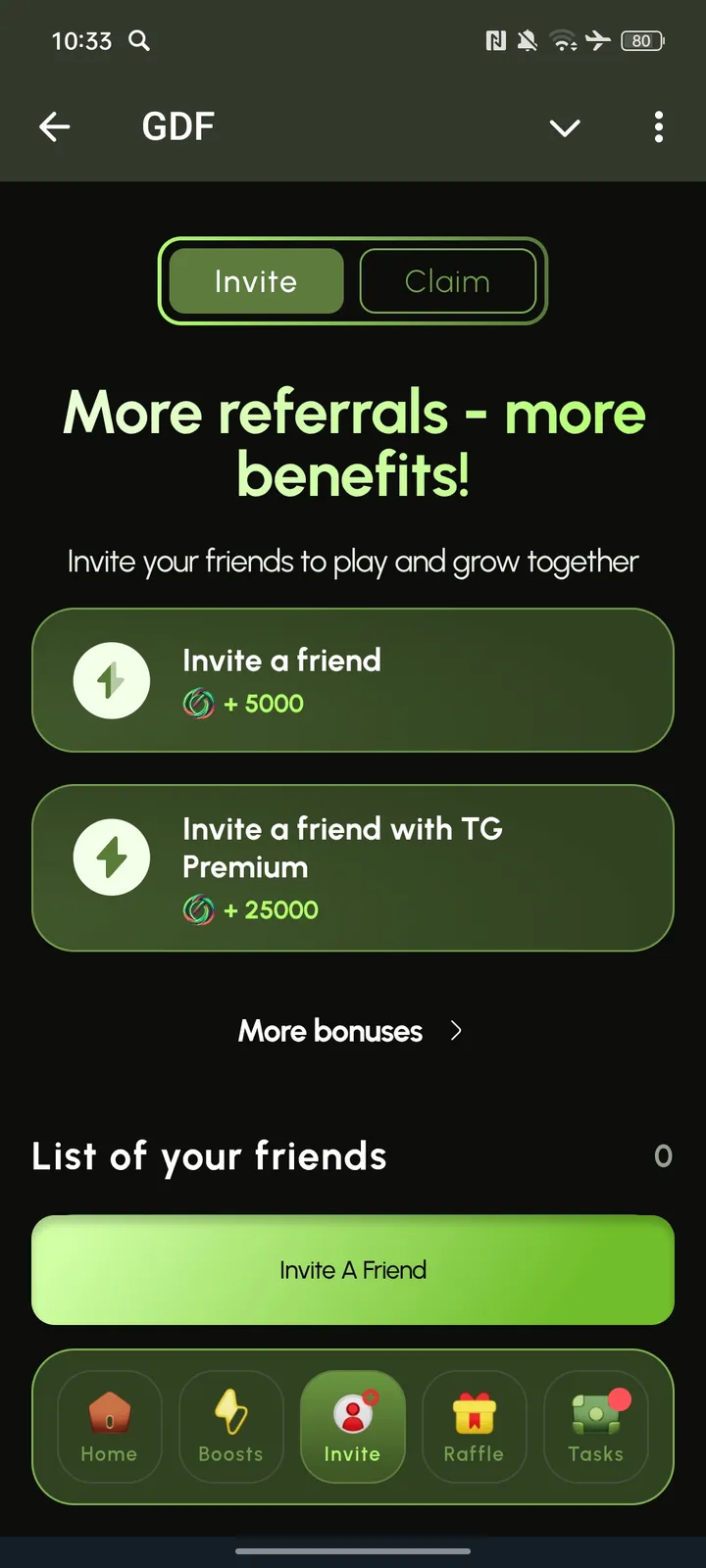The height and width of the screenshot is (1568, 706).
Task: Open the Tasks tab
Action: tap(595, 1427)
